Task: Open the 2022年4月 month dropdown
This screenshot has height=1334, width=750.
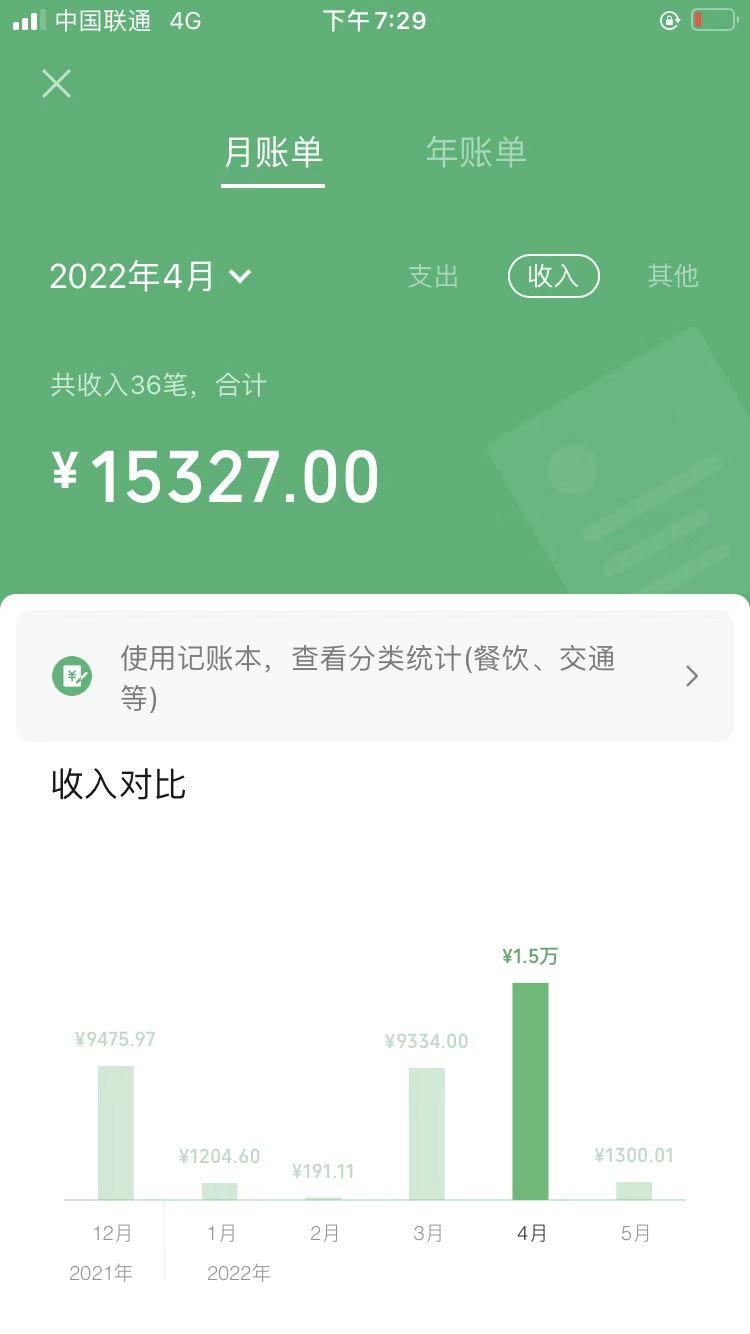Action: 150,276
